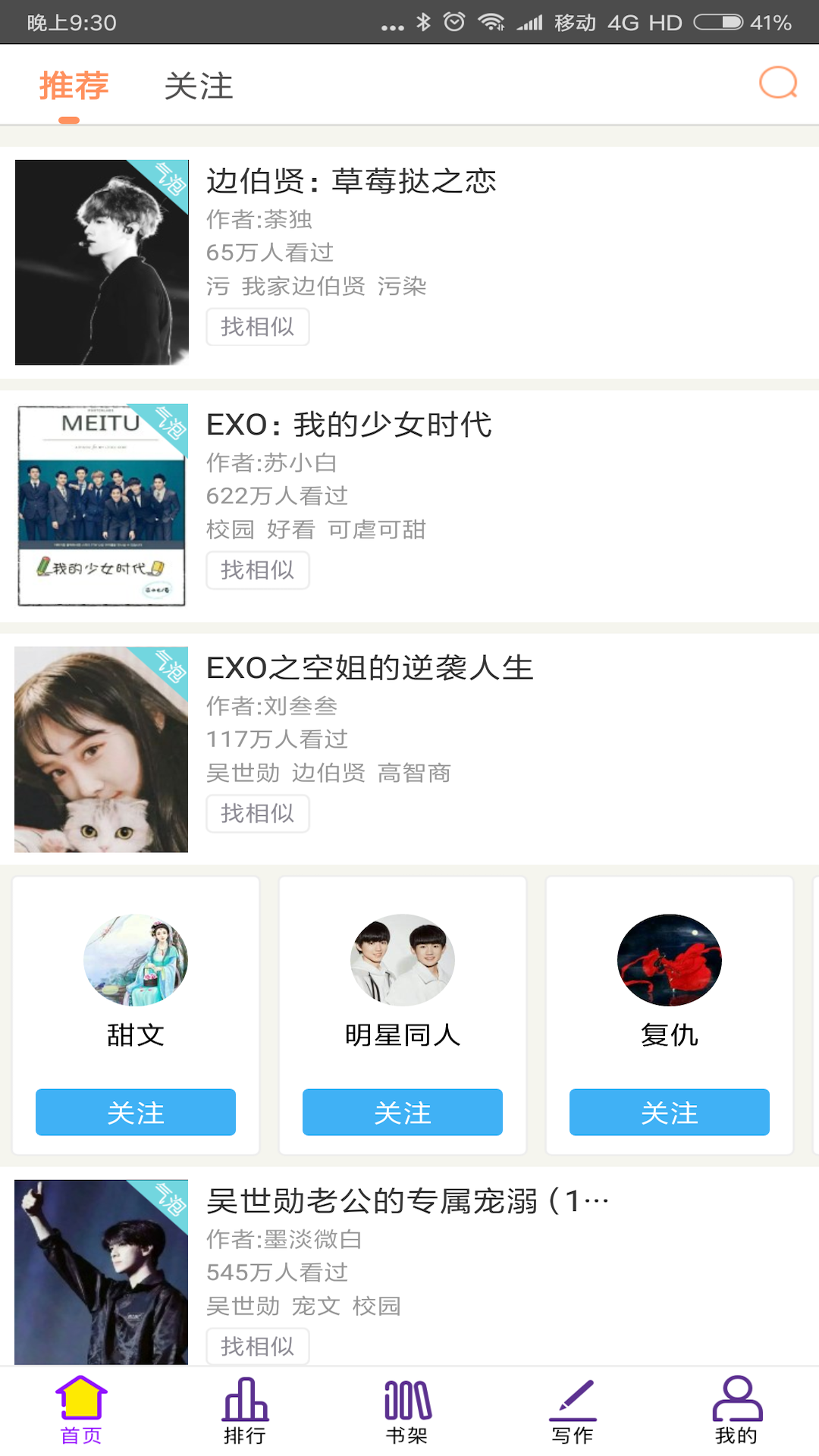Follow the 明星同人 category
Screen dimensions: 819x1456
403,1112
